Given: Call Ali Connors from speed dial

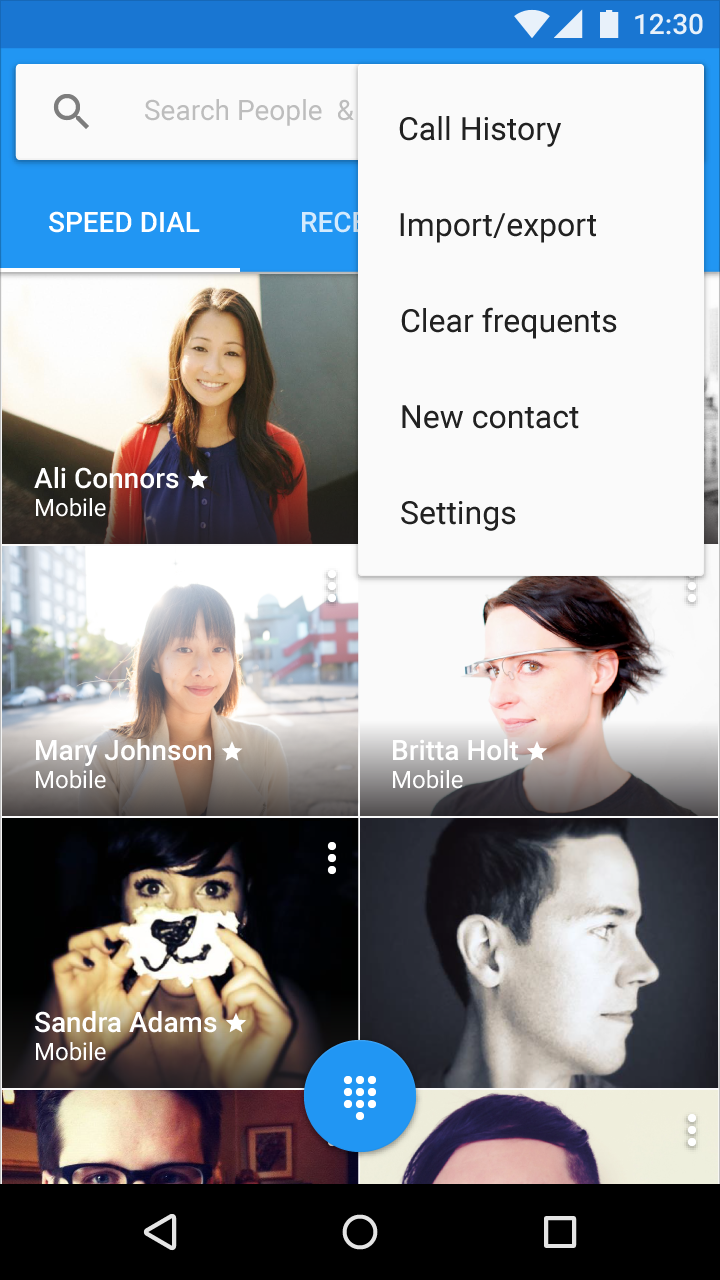Looking at the screenshot, I should click(180, 410).
